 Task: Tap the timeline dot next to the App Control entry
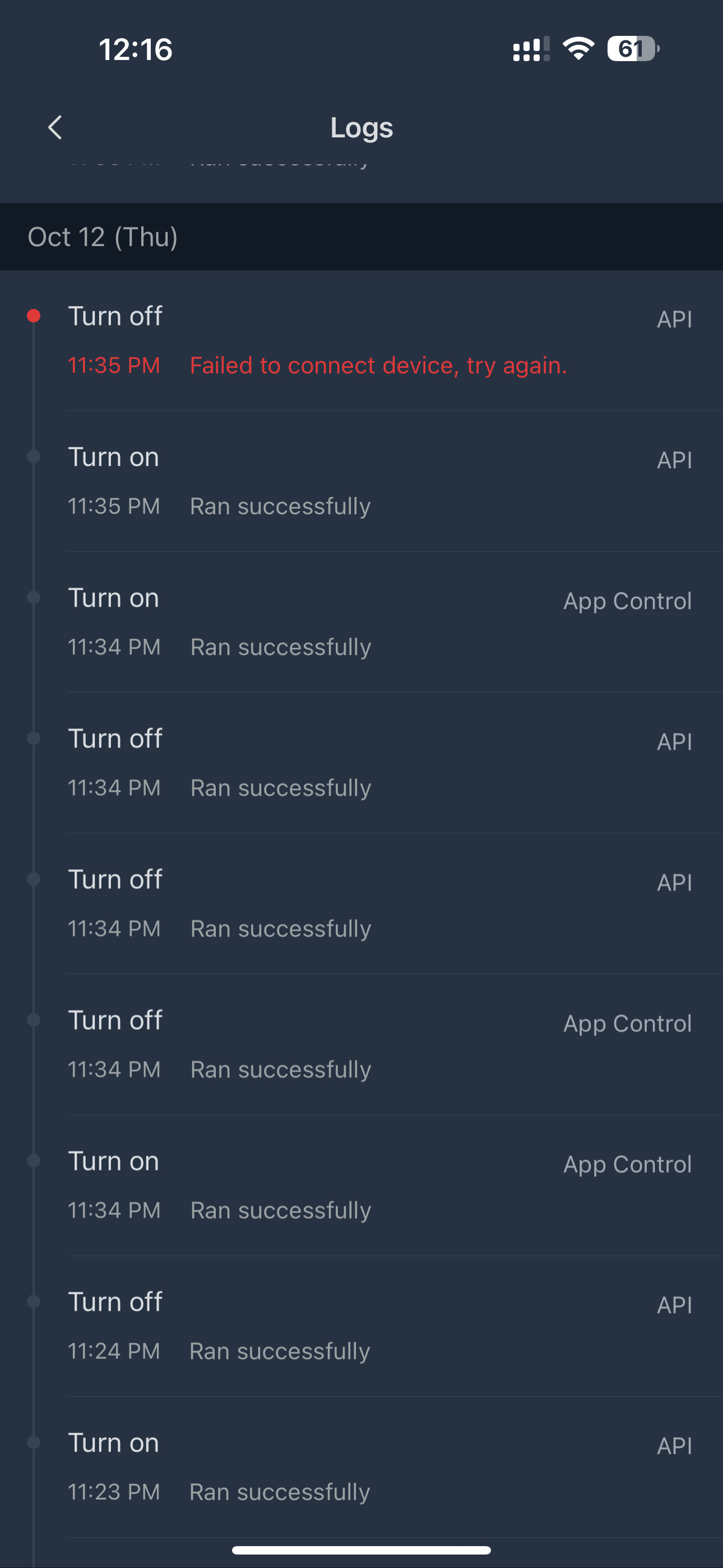tap(34, 597)
